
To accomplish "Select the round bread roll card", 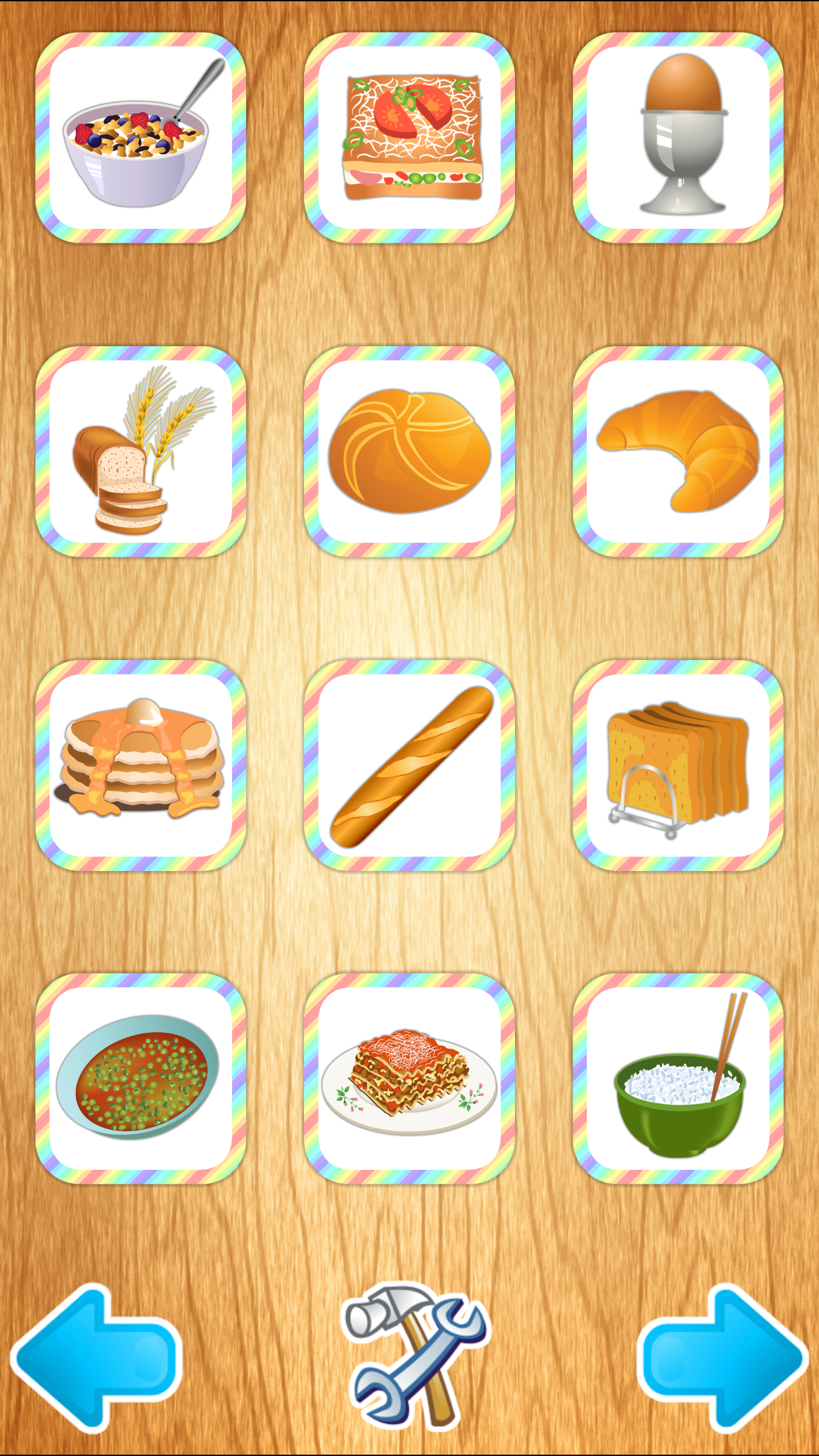I will [x=409, y=452].
